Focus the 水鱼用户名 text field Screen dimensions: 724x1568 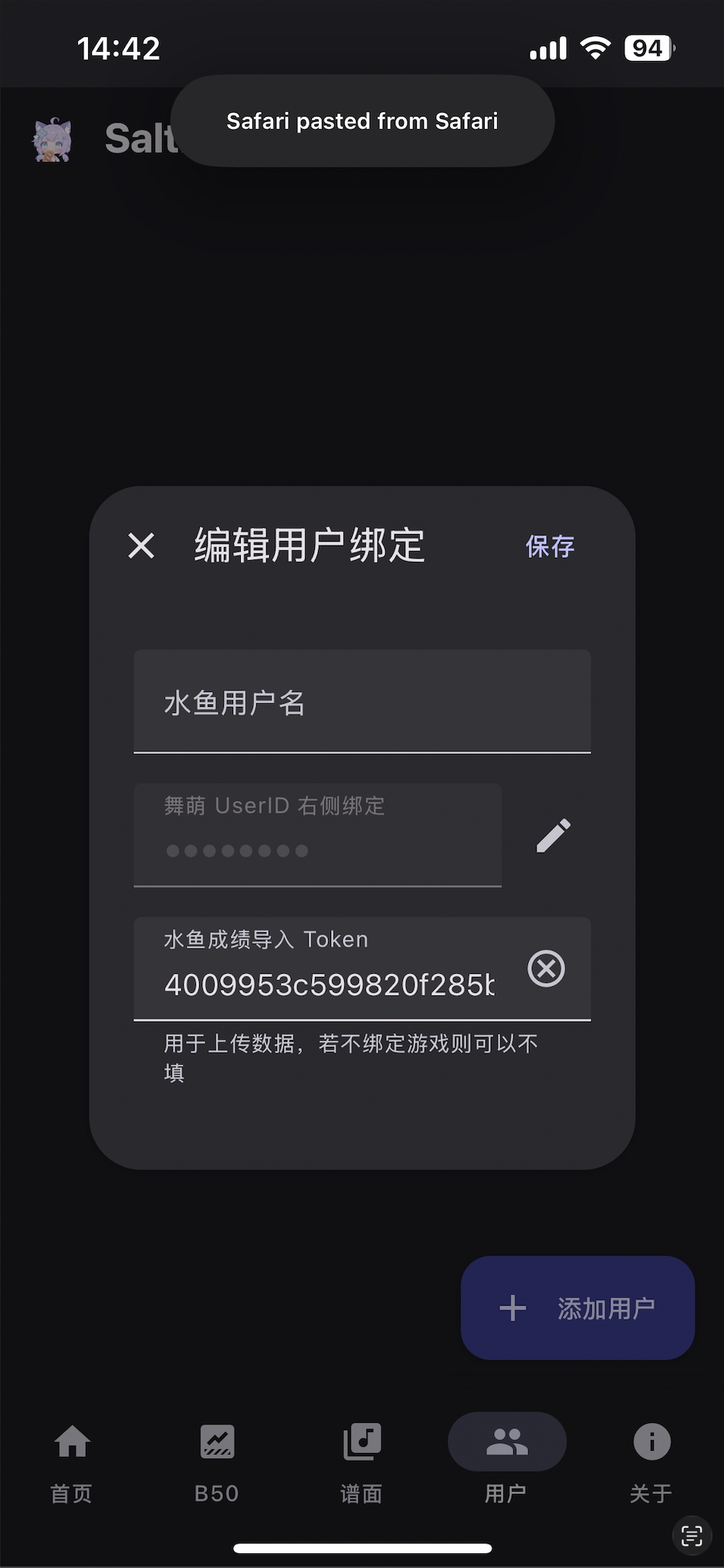361,702
